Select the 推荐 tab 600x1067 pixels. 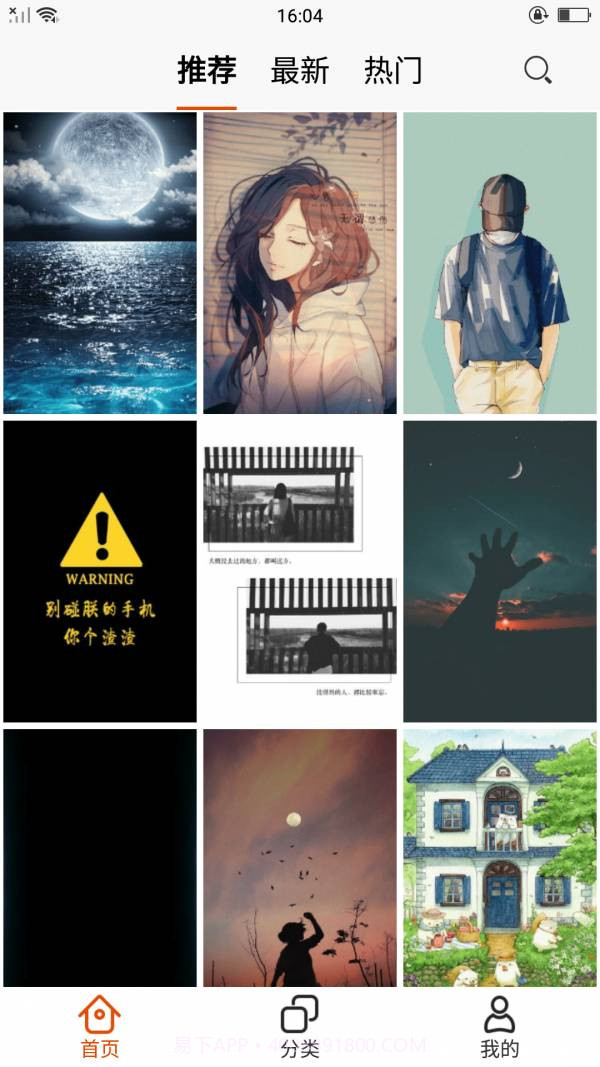pyautogui.click(x=207, y=71)
